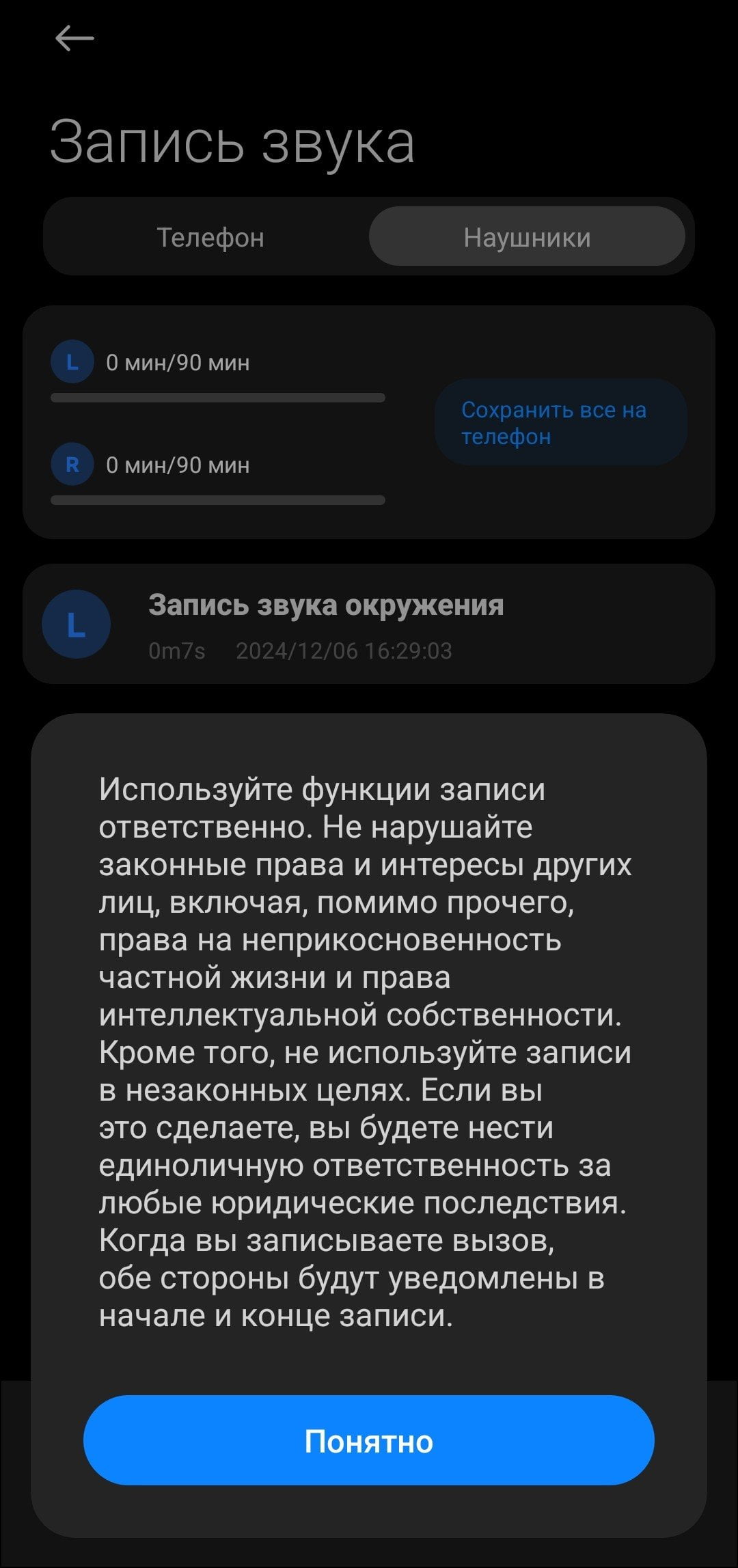
Task: Switch to the Телефон tab
Action: point(210,237)
